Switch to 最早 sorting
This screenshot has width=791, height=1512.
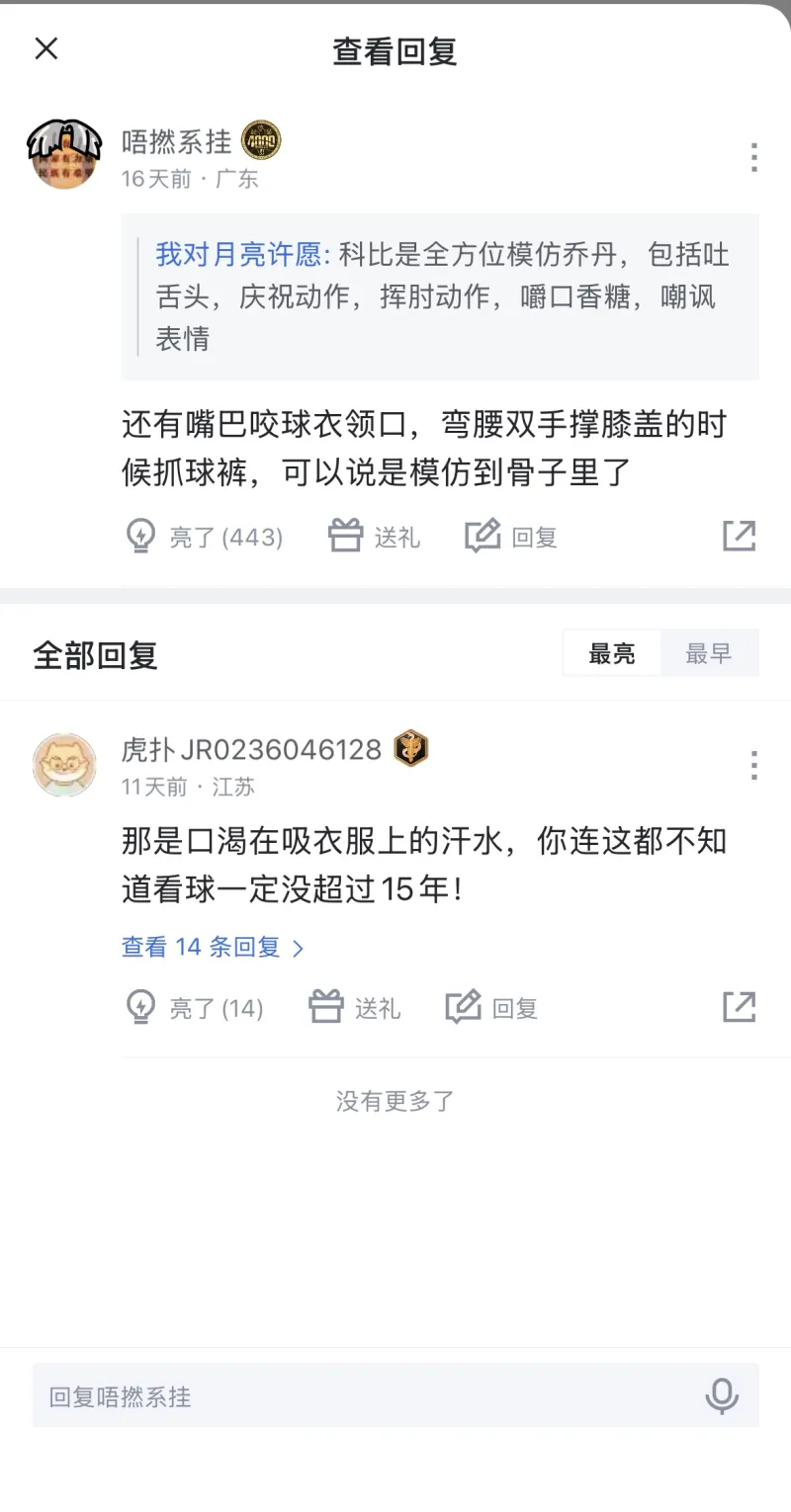click(709, 653)
